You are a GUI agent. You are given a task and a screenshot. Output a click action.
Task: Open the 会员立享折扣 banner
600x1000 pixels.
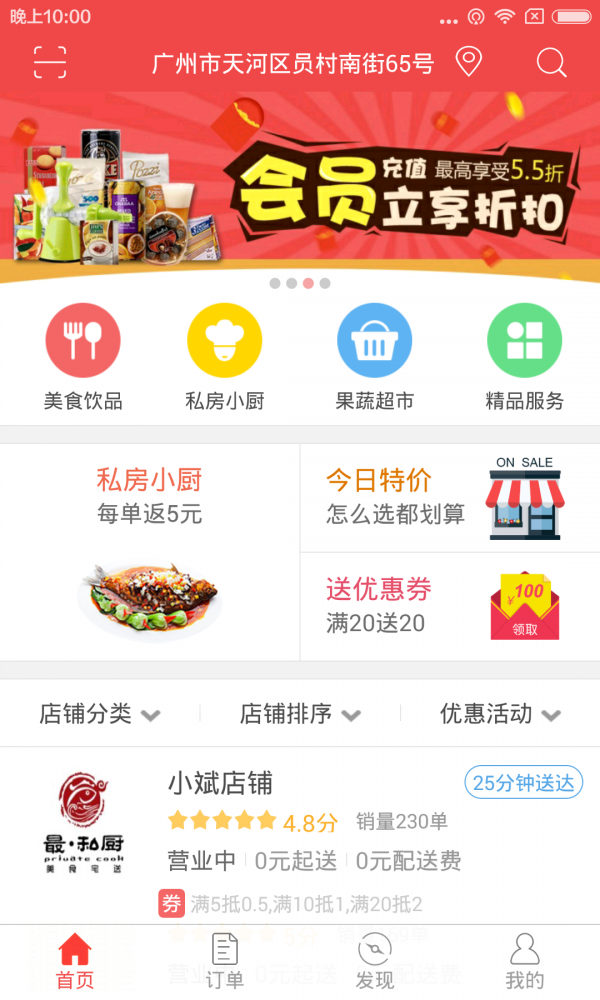[x=300, y=185]
